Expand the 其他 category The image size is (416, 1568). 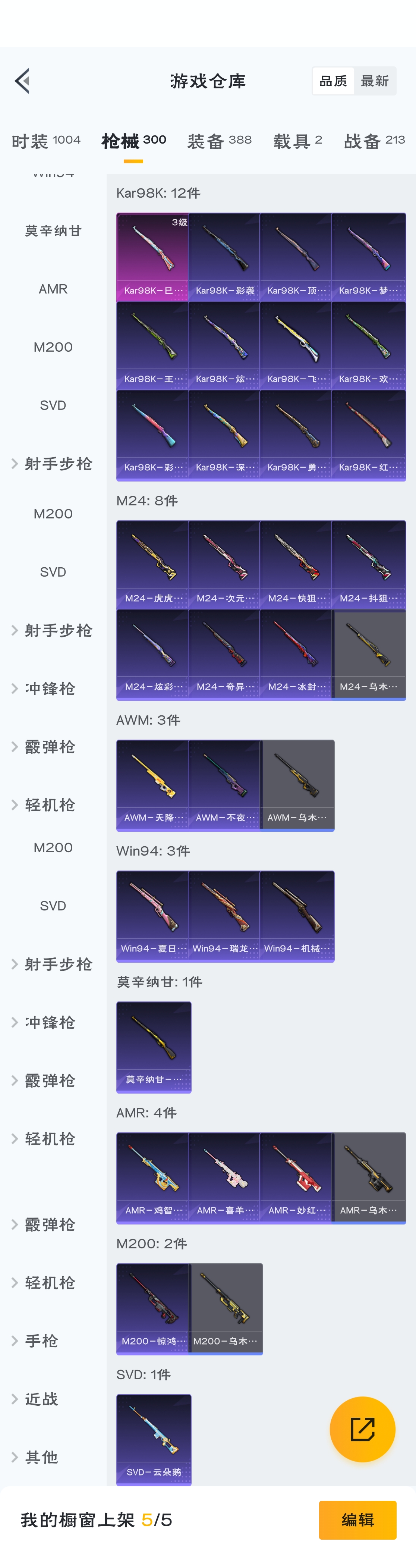(x=41, y=1457)
